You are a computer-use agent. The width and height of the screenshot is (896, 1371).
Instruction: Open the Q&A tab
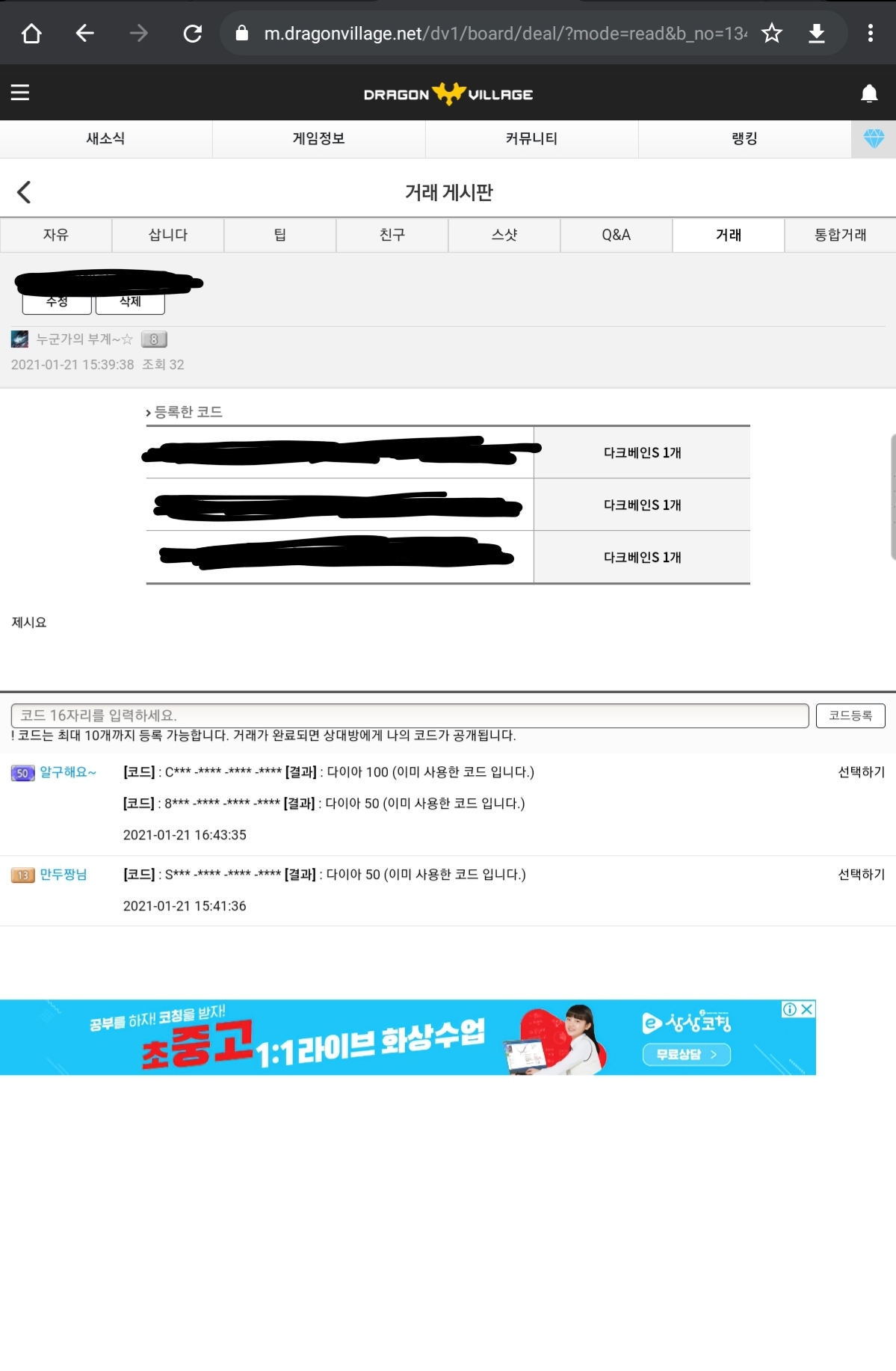(x=617, y=235)
